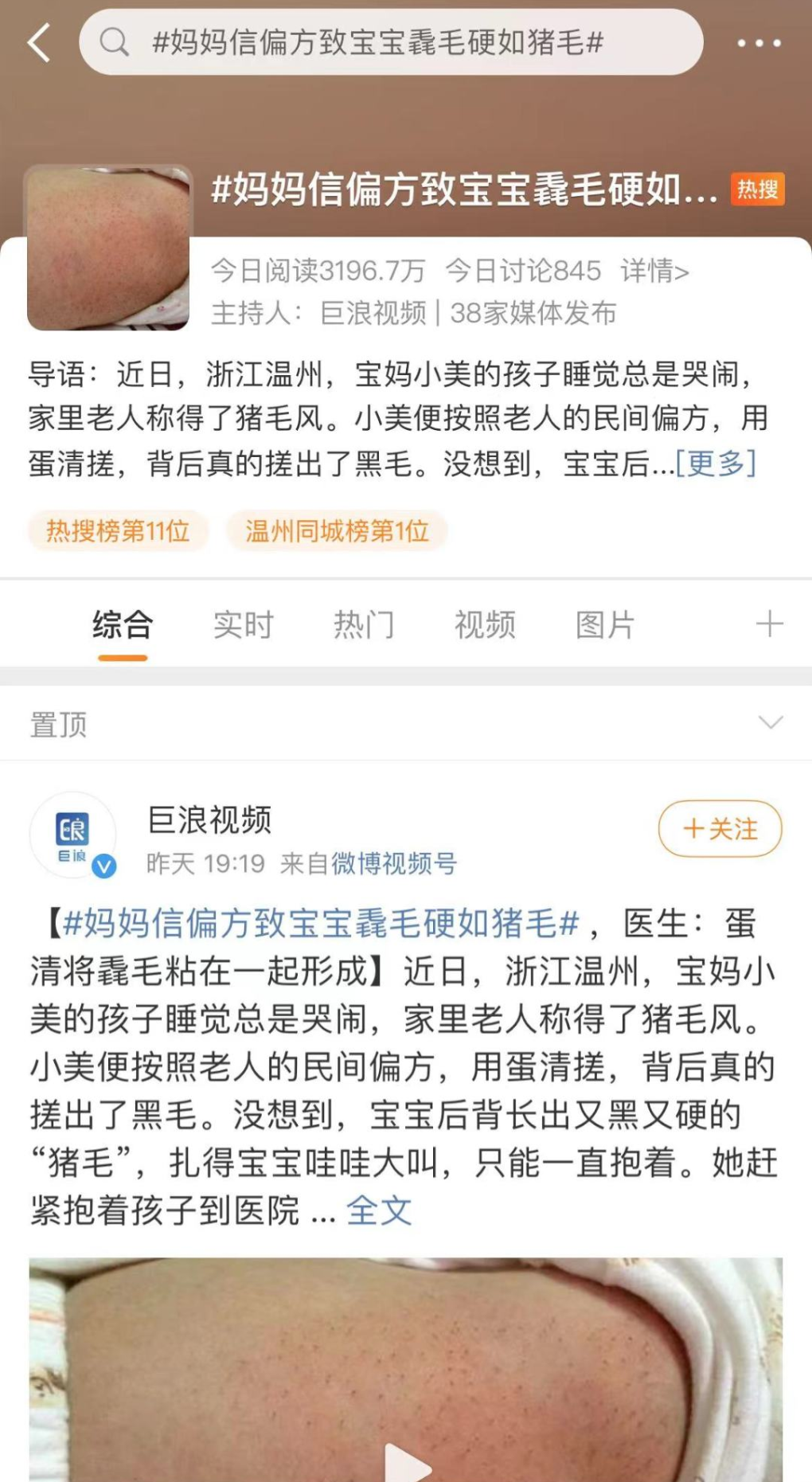Open the three-dot overflow menu
The height and width of the screenshot is (1482, 812).
click(x=758, y=43)
